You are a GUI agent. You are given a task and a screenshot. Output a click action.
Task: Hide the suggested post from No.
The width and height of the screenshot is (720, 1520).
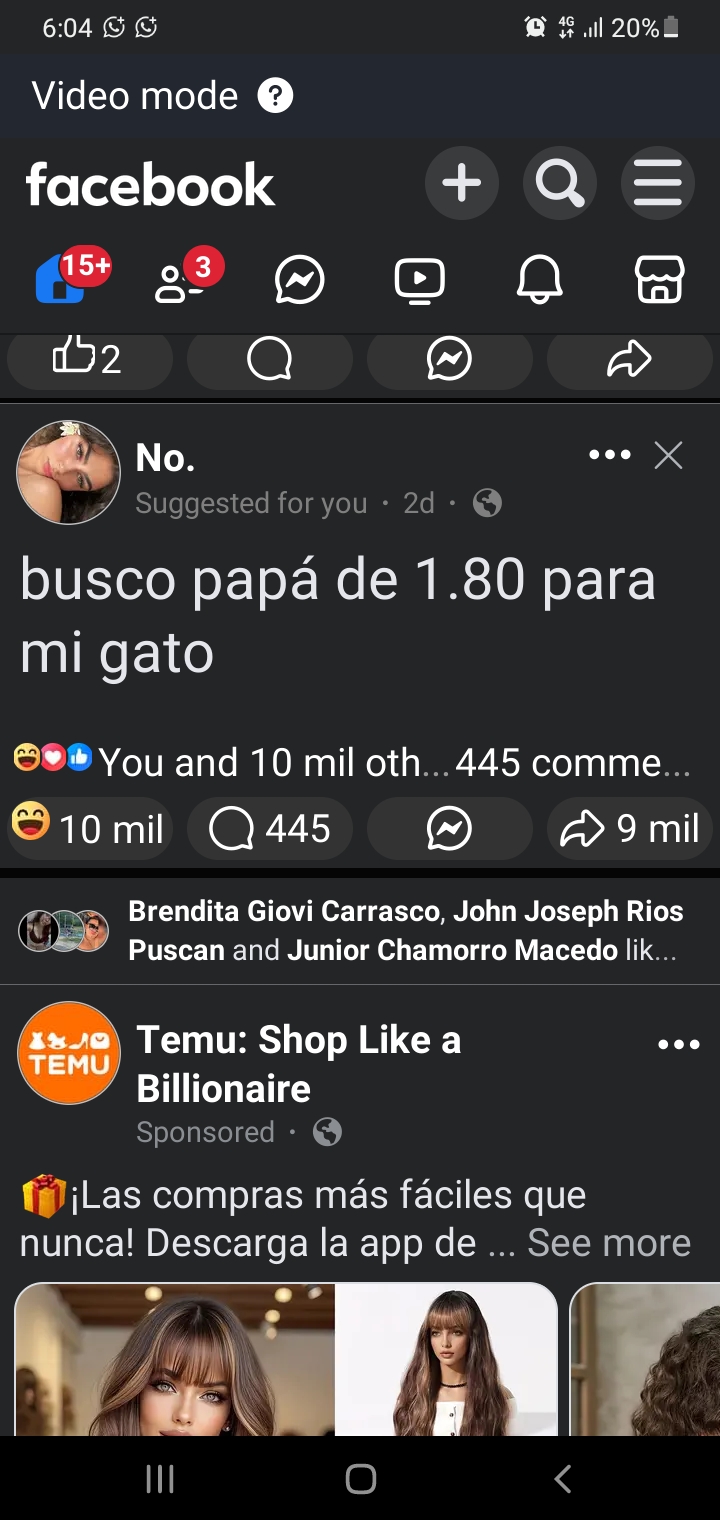coord(668,456)
